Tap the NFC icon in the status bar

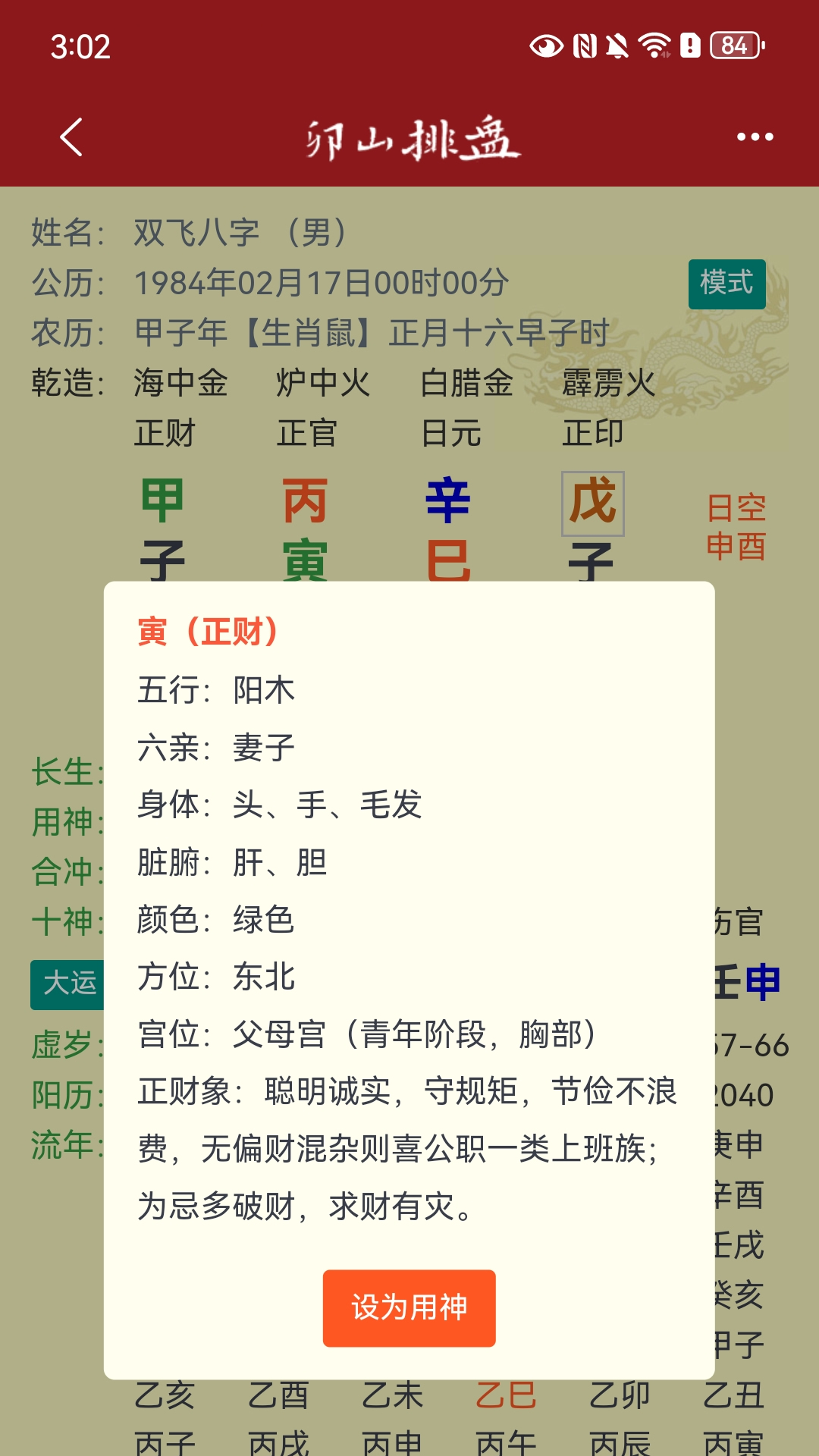tap(584, 45)
